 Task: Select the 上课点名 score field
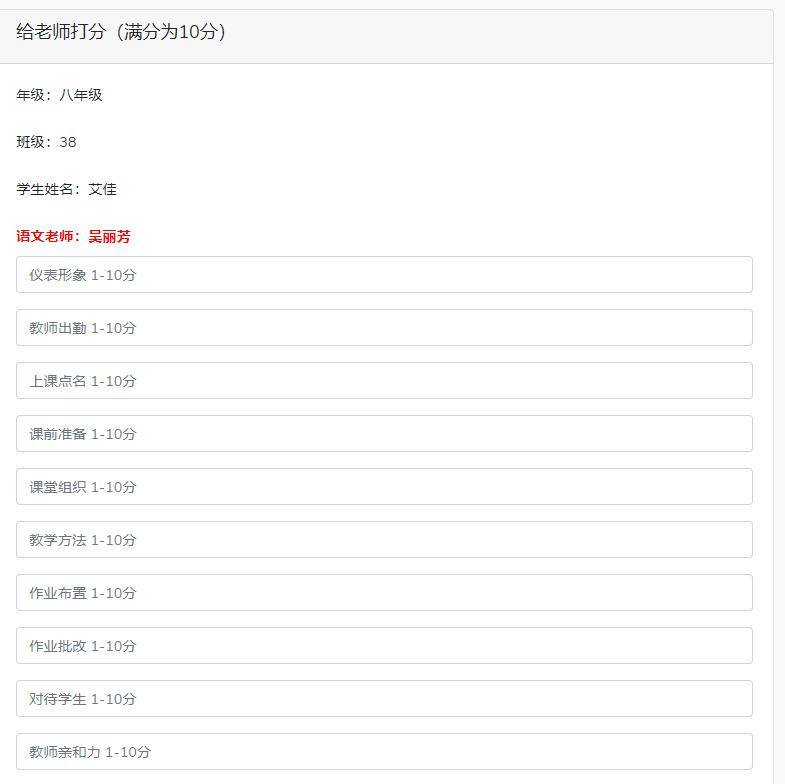point(384,381)
